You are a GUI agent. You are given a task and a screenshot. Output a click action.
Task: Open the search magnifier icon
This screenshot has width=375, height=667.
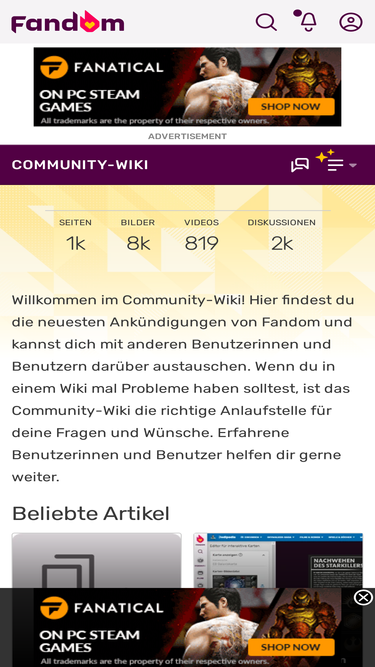point(266,22)
